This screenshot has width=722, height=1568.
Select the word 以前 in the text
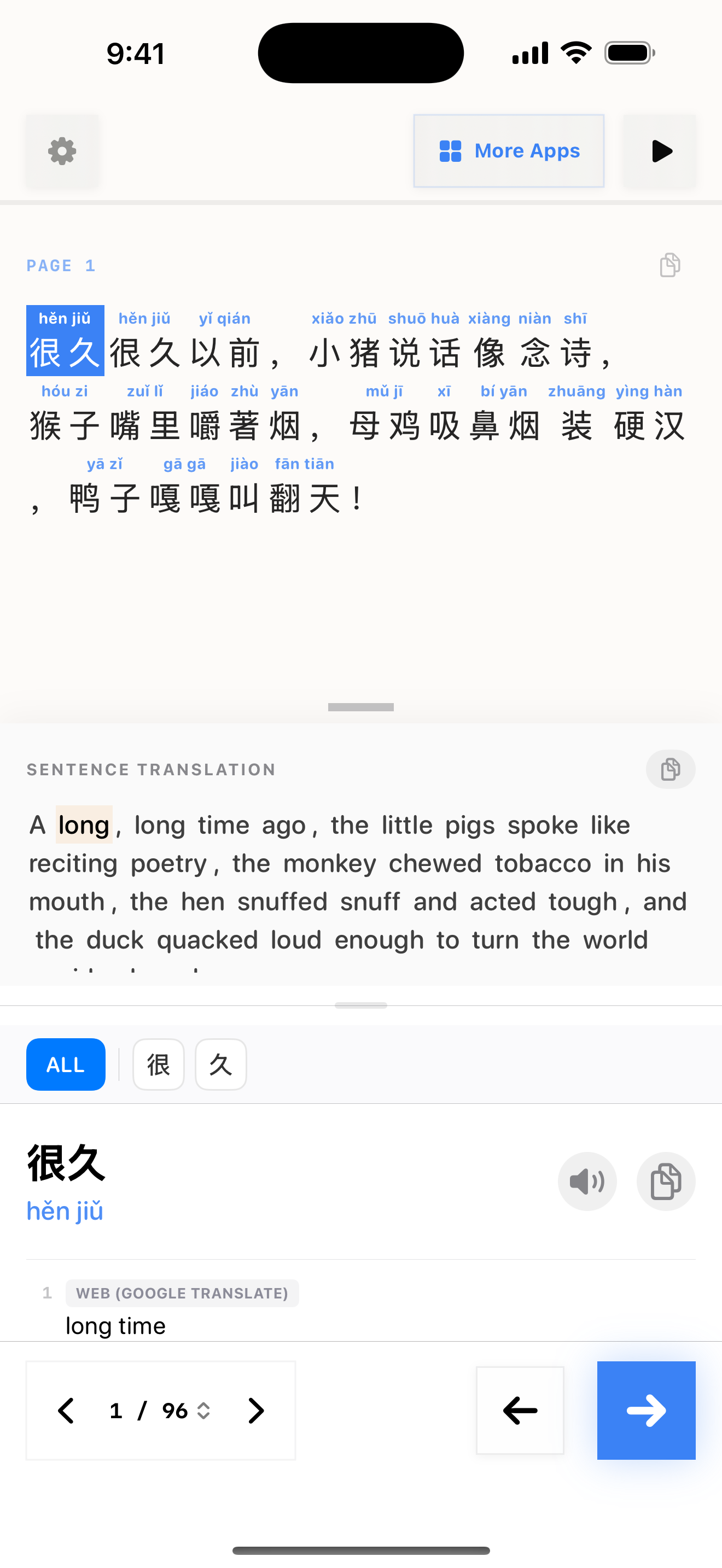(x=225, y=353)
